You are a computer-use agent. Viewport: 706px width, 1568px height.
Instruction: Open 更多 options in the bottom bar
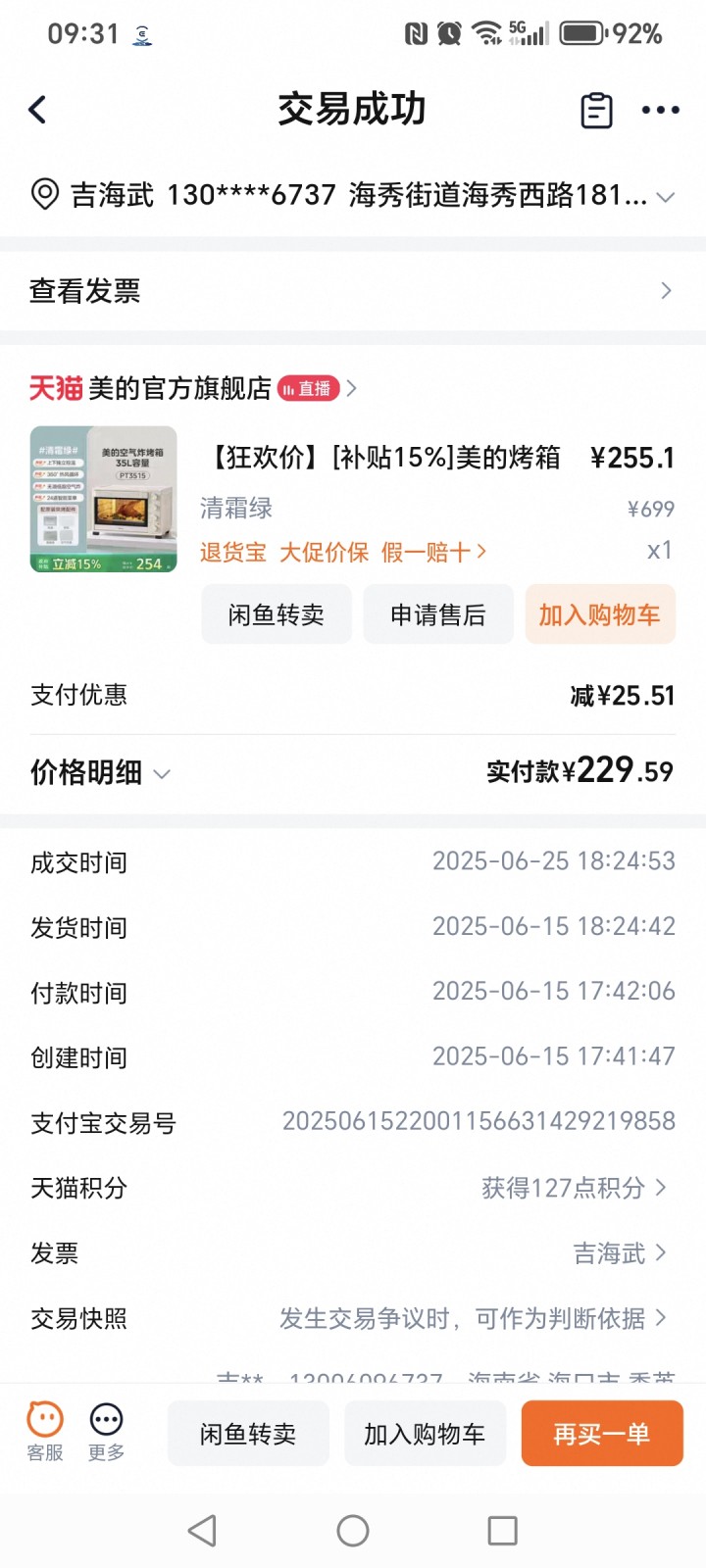coord(106,1432)
